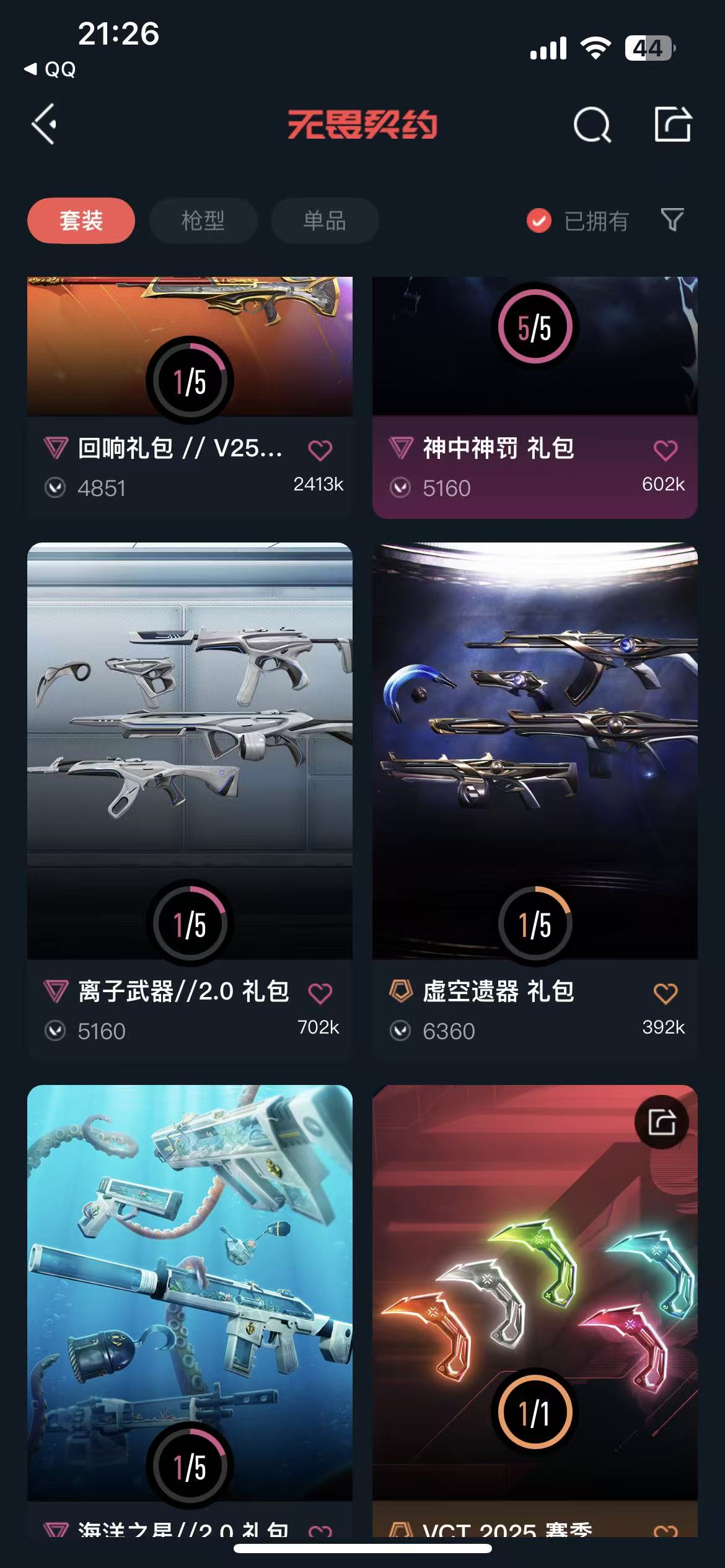Like the 离子武器//2.0 礼包 bundle
The height and width of the screenshot is (1568, 725).
point(320,993)
